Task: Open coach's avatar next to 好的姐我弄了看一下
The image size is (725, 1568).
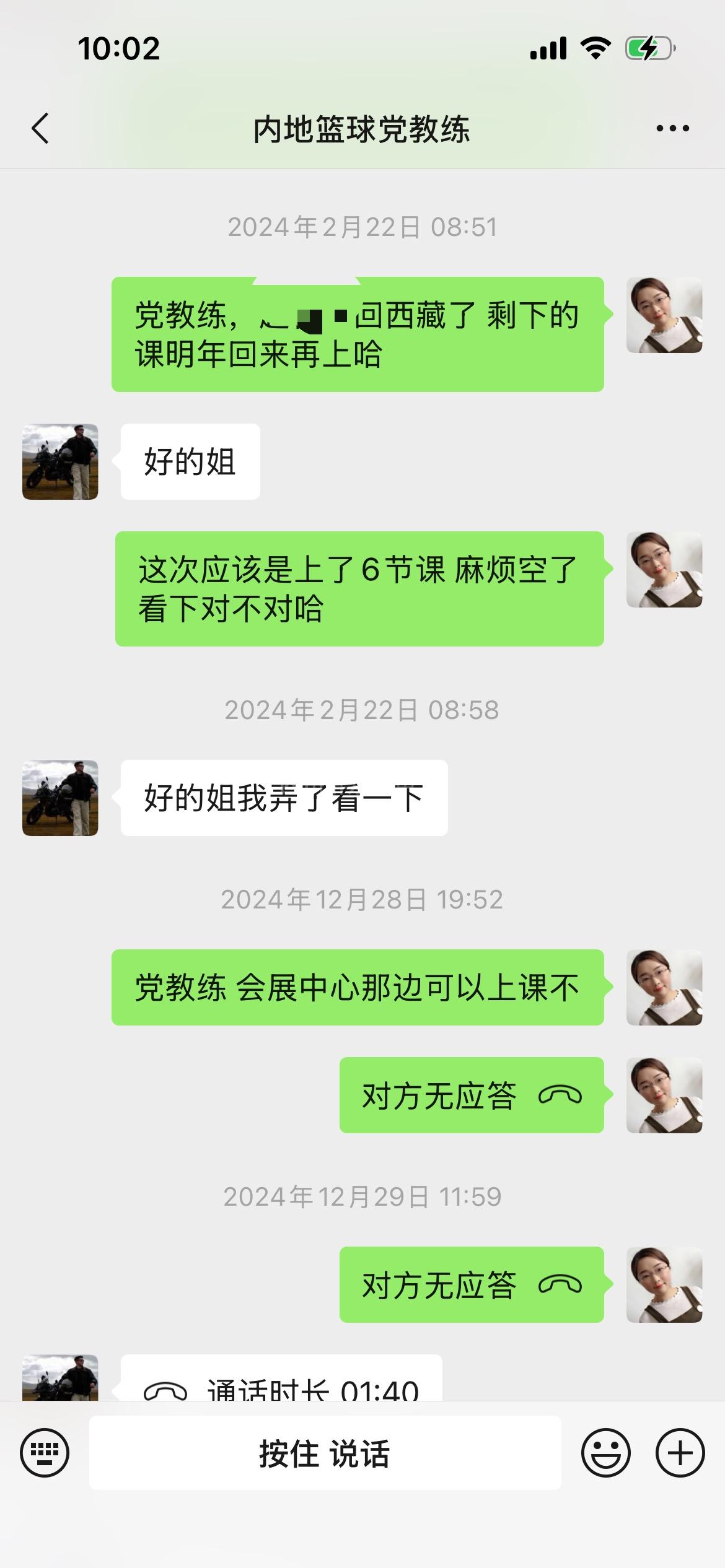Action: (x=60, y=798)
